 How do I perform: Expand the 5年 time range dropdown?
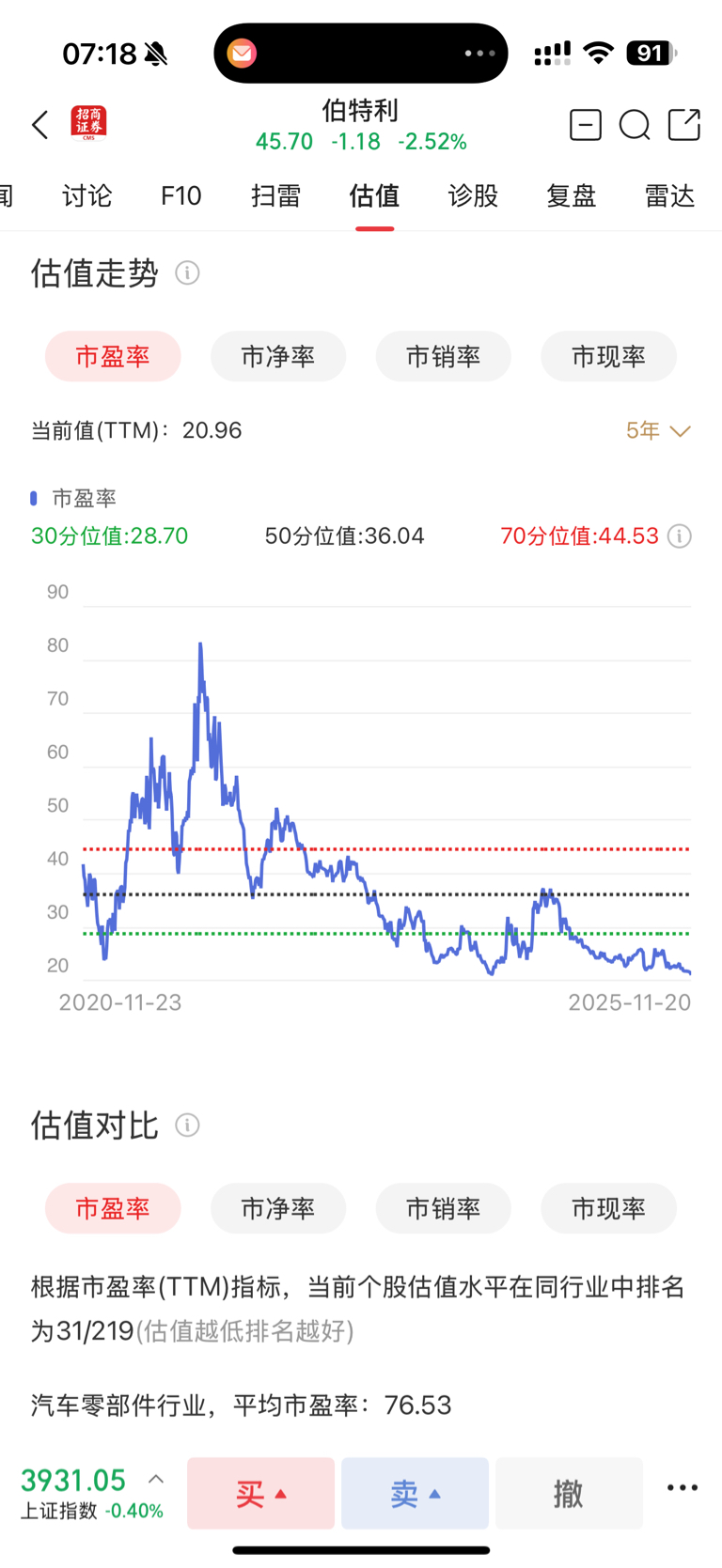658,430
